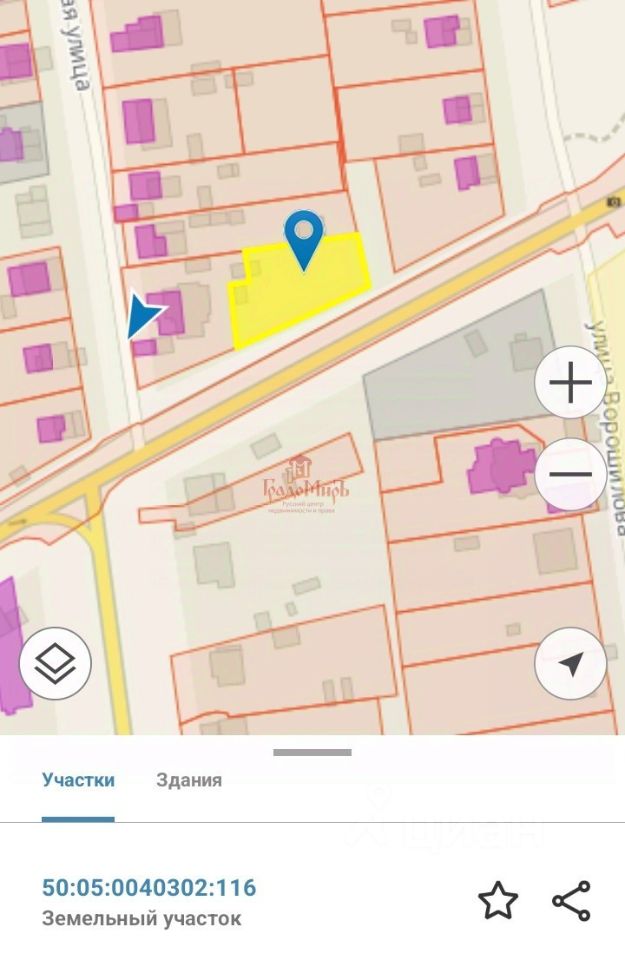Zoom in on the map
Viewport: 625px width, 960px height.
point(571,384)
